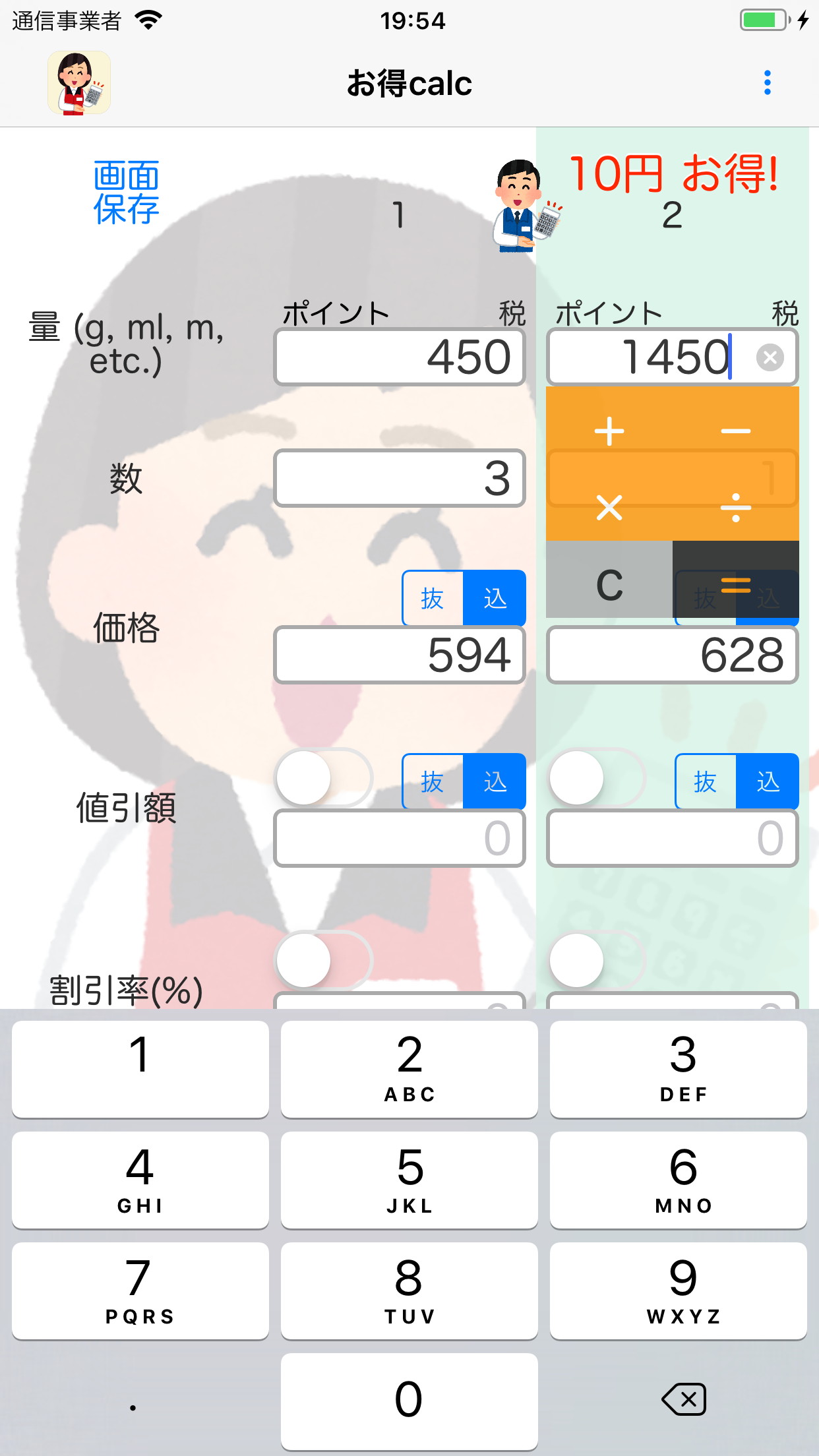Viewport: 819px width, 1456px height.
Task: Open the three-dot overflow menu
Action: (x=767, y=83)
